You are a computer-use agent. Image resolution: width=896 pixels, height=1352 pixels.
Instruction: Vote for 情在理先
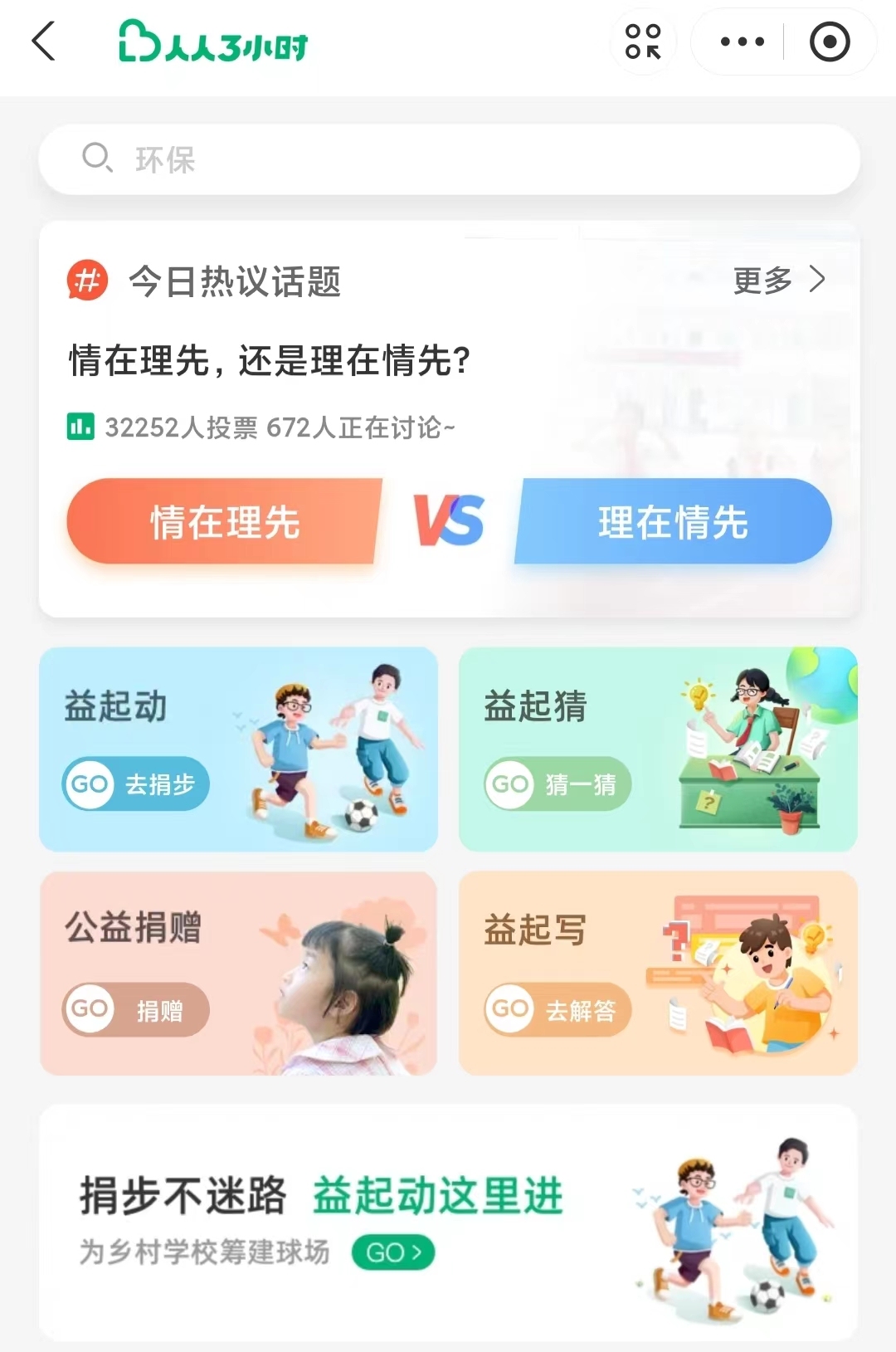click(224, 522)
